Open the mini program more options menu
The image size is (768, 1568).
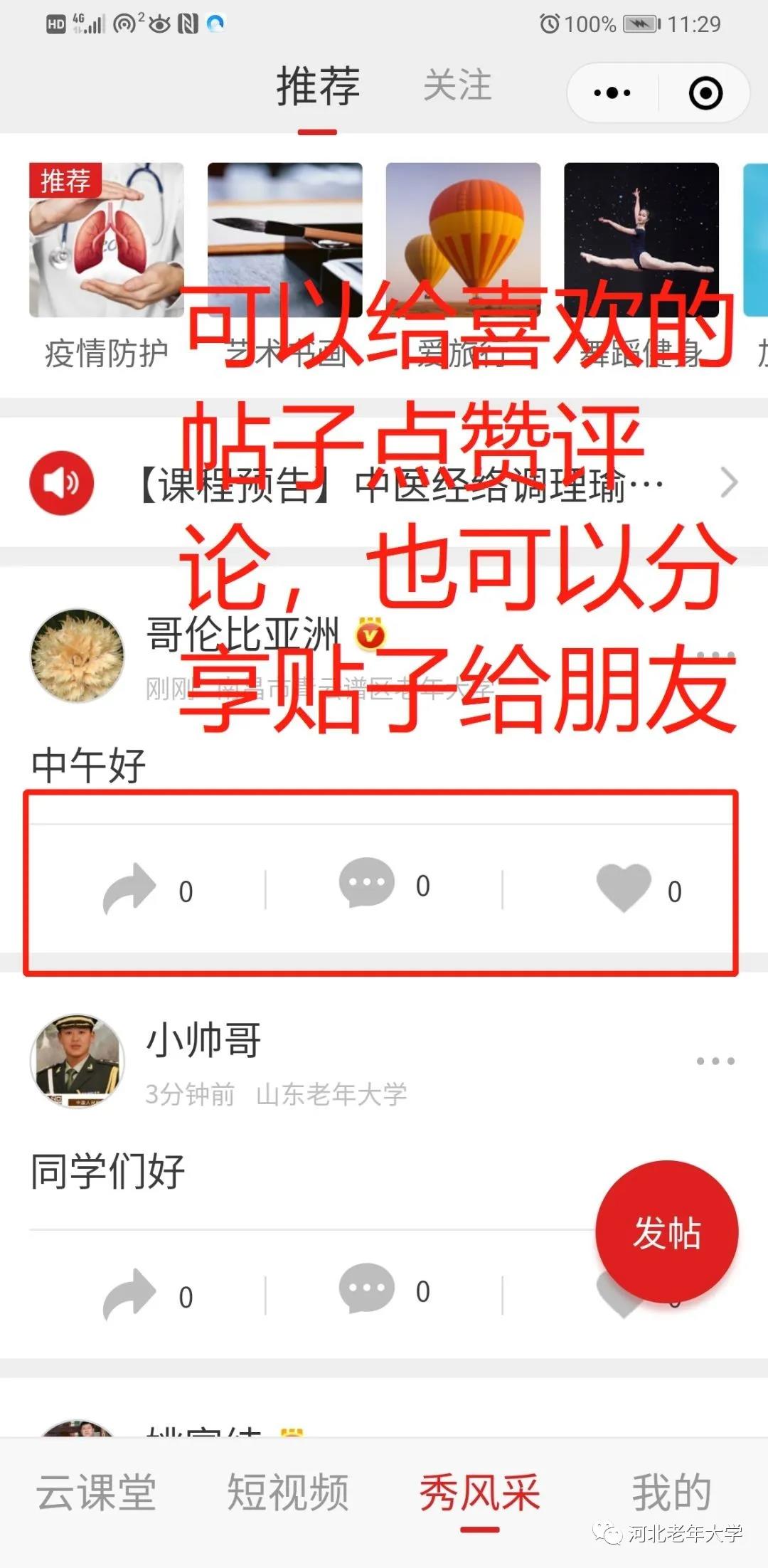[x=612, y=92]
